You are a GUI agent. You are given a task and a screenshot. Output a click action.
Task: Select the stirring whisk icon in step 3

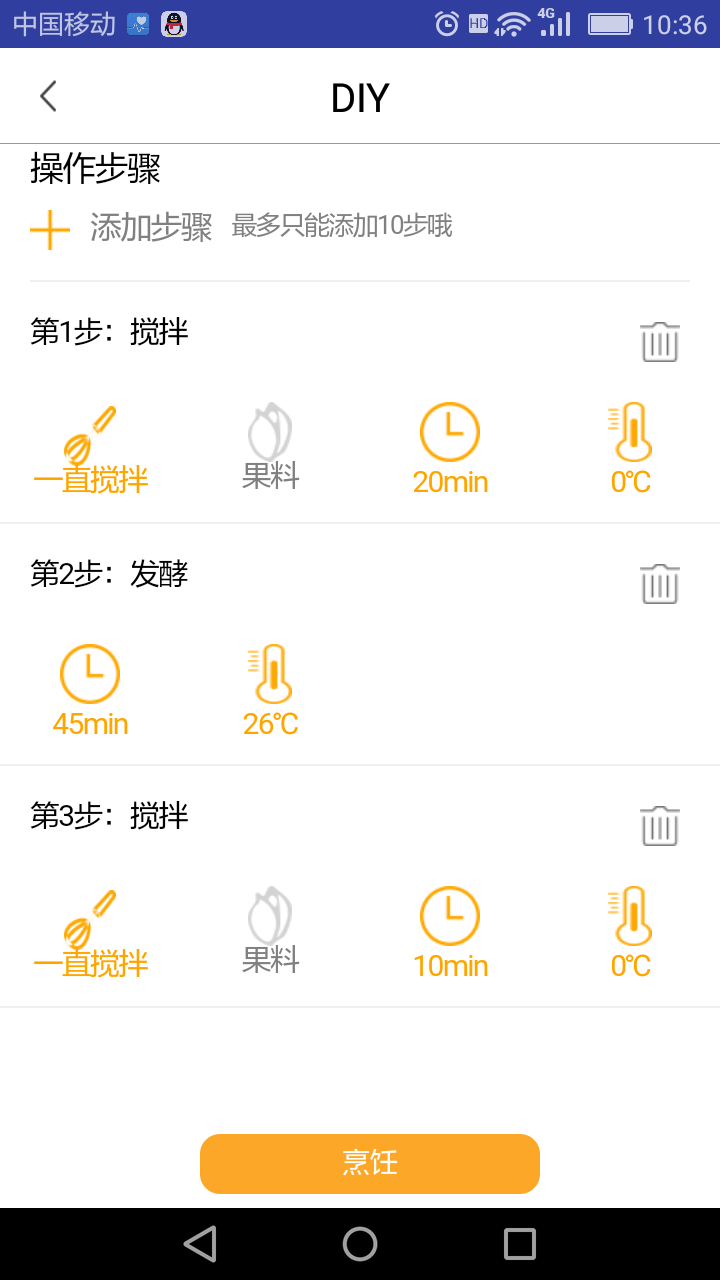pyautogui.click(x=91, y=928)
